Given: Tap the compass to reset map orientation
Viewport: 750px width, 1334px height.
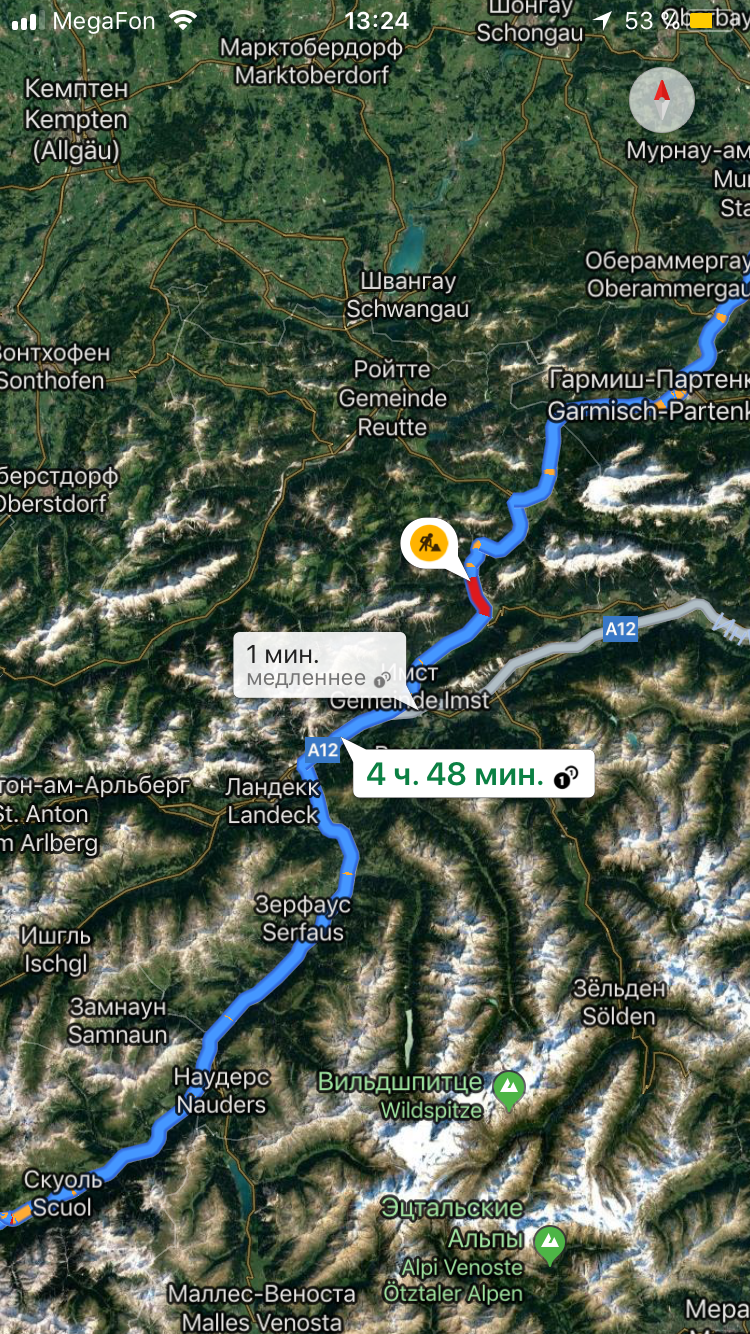Looking at the screenshot, I should pyautogui.click(x=662, y=99).
